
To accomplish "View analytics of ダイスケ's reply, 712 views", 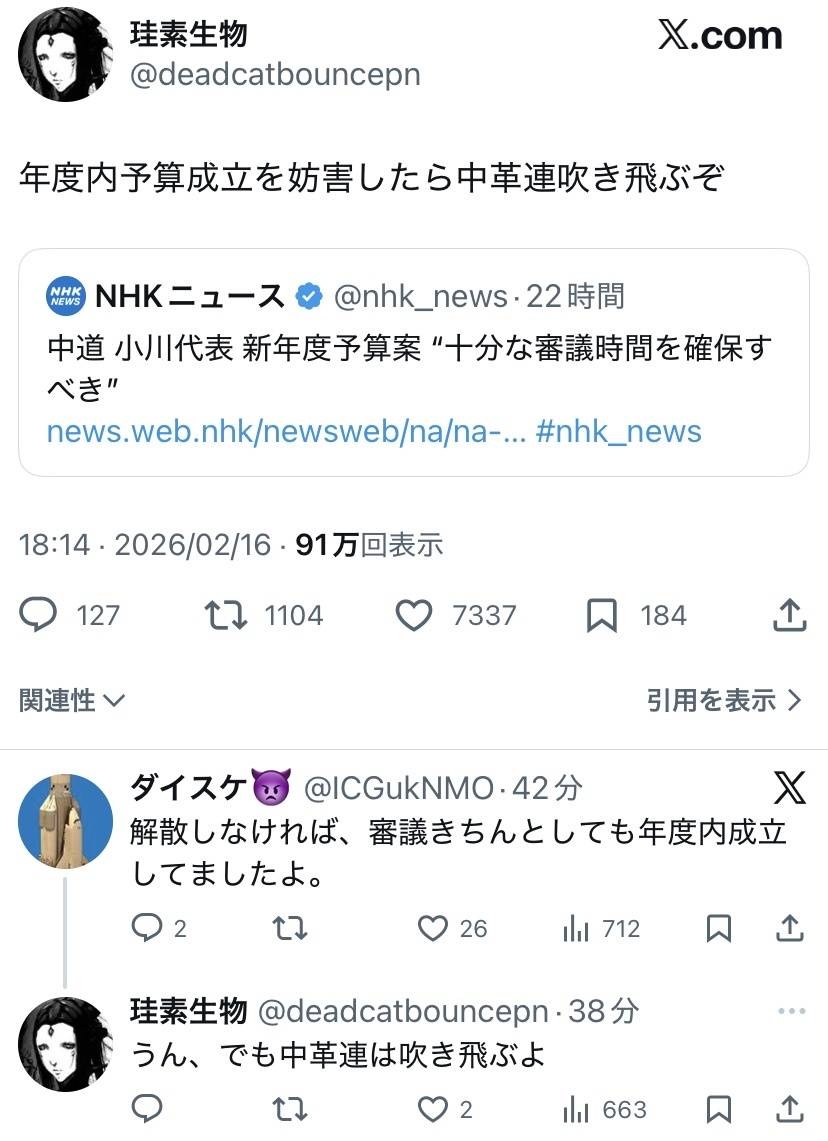I will pos(602,928).
